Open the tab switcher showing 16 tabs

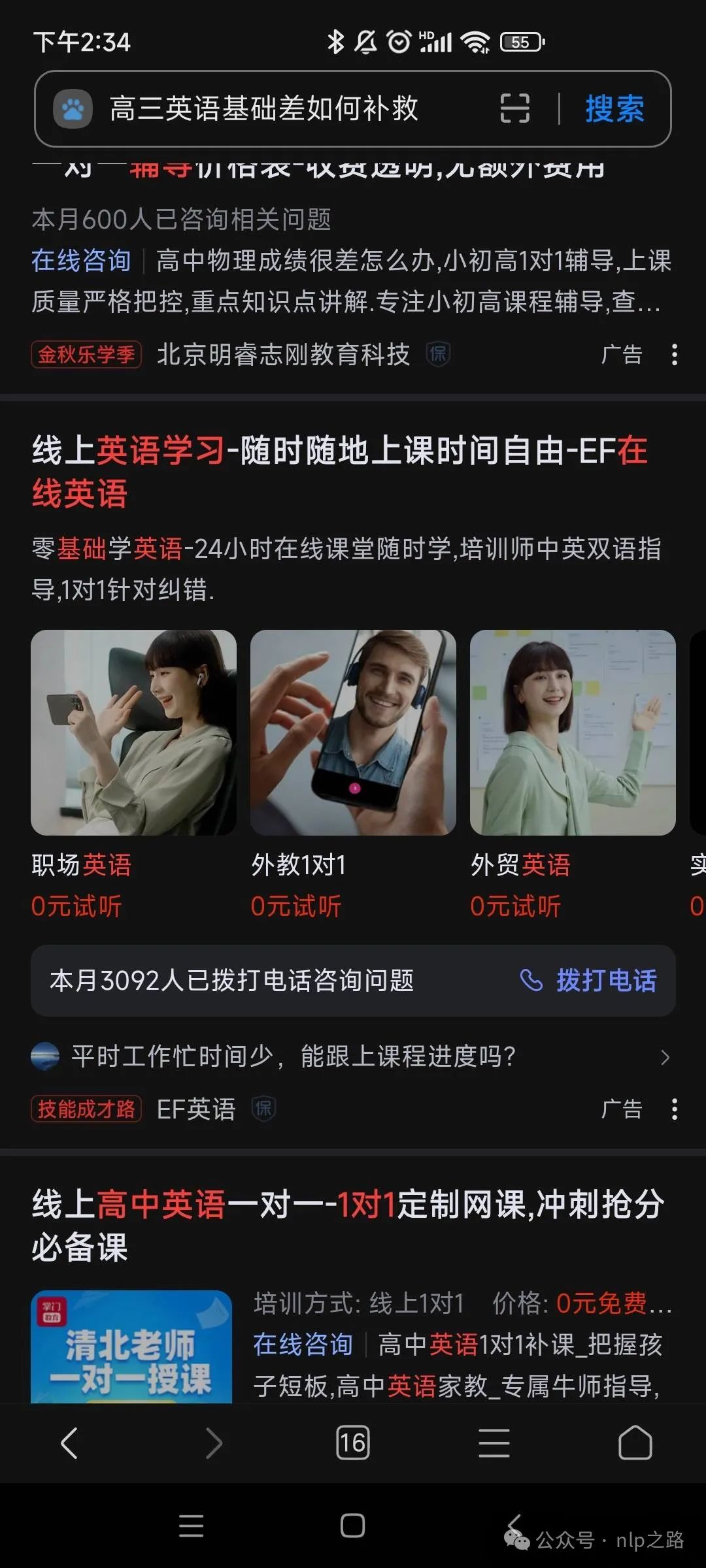(x=352, y=1443)
